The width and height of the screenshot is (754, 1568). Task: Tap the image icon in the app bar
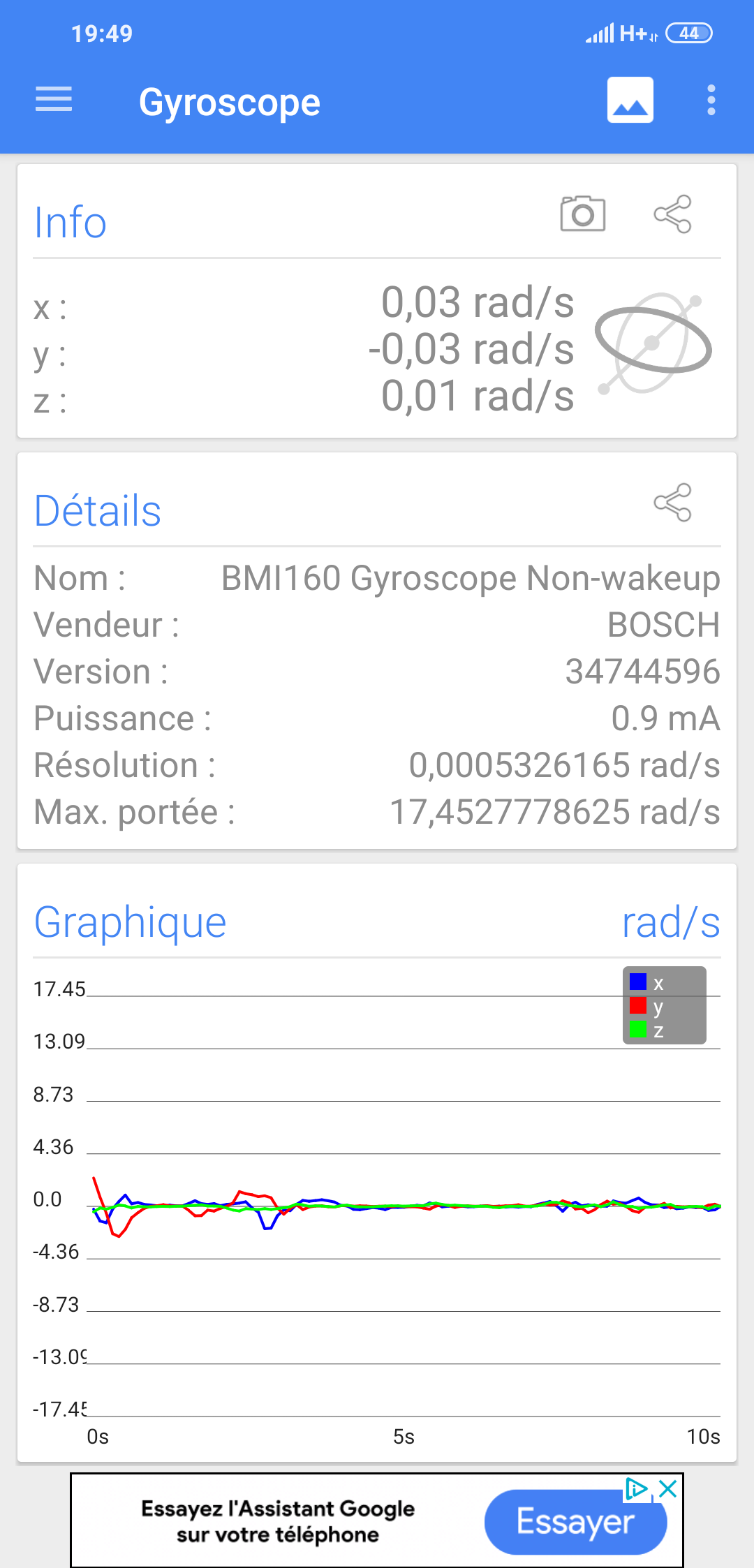[x=630, y=100]
